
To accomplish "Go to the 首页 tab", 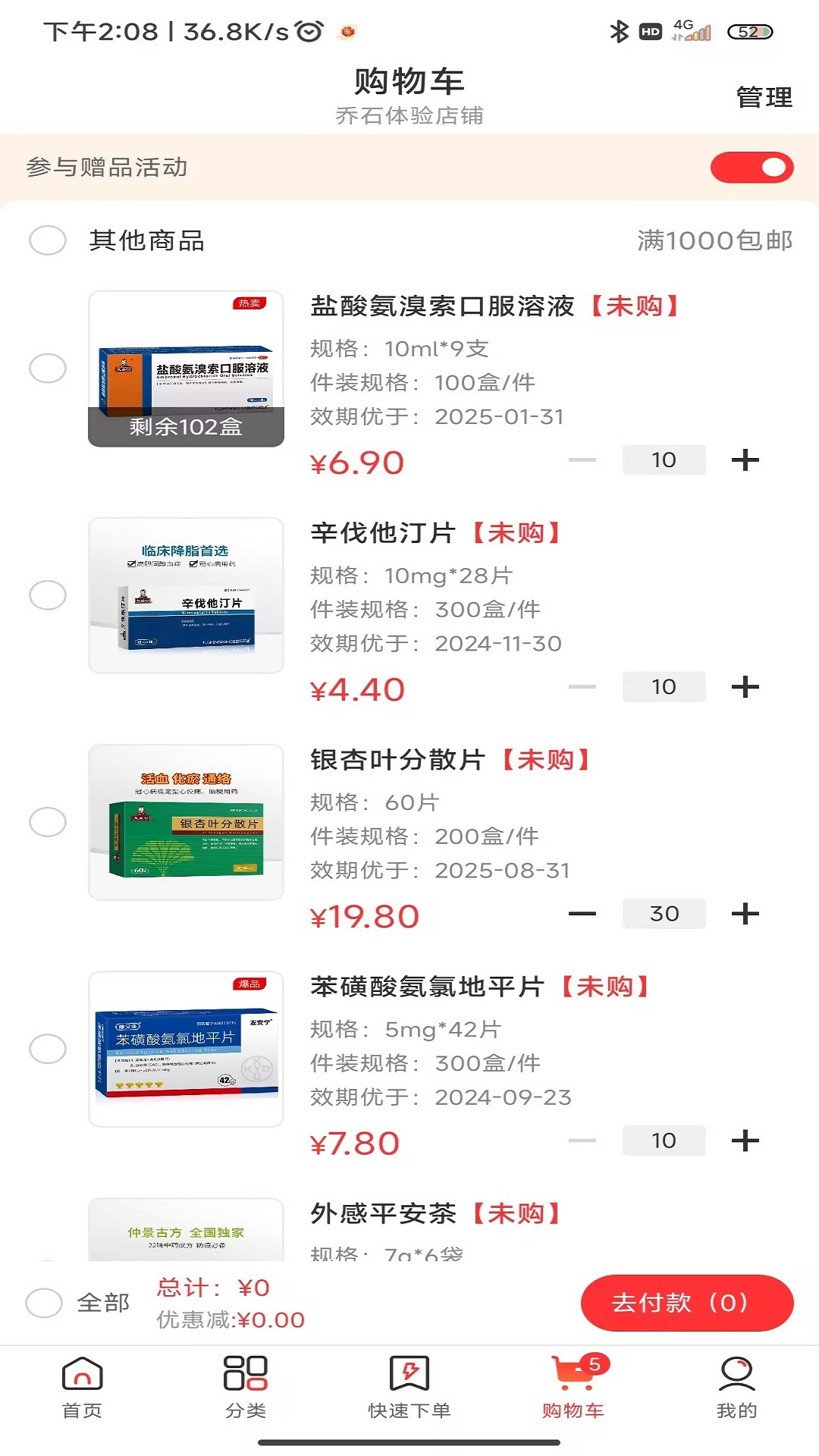I will [x=82, y=1388].
